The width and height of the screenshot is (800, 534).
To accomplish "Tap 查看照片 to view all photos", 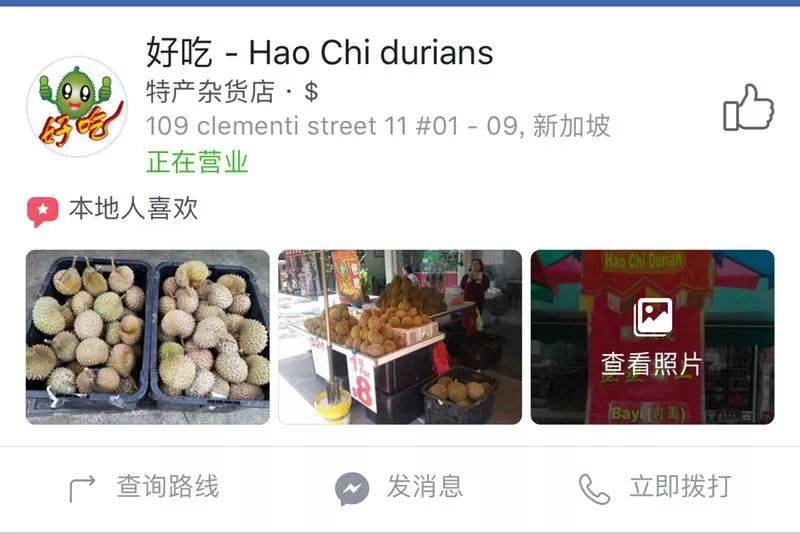I will [652, 337].
